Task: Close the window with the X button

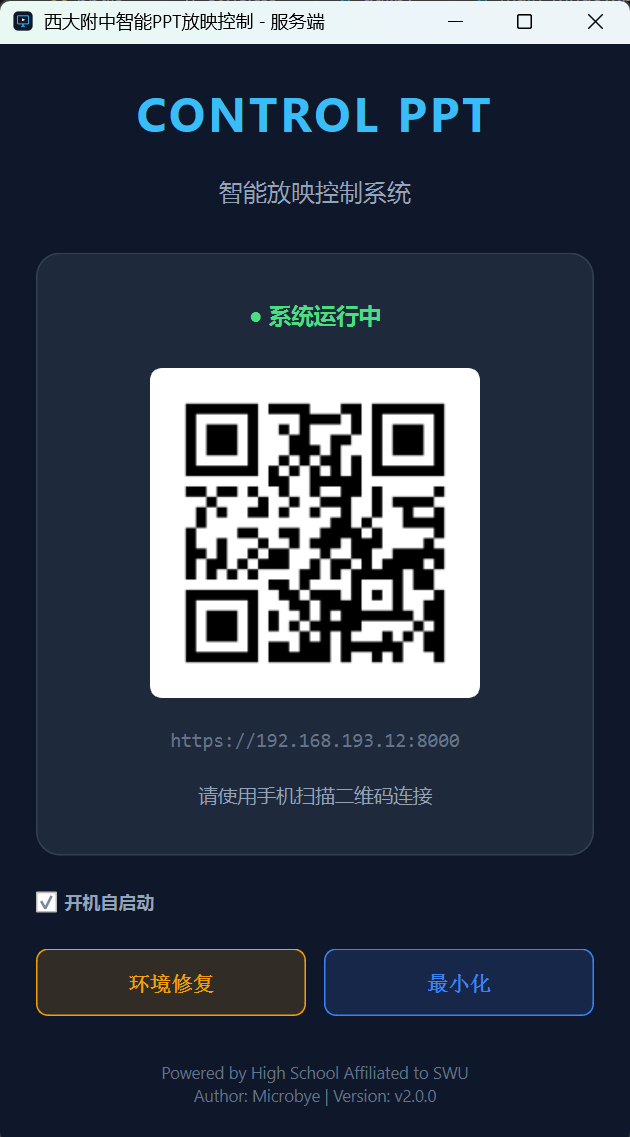Action: pyautogui.click(x=595, y=22)
